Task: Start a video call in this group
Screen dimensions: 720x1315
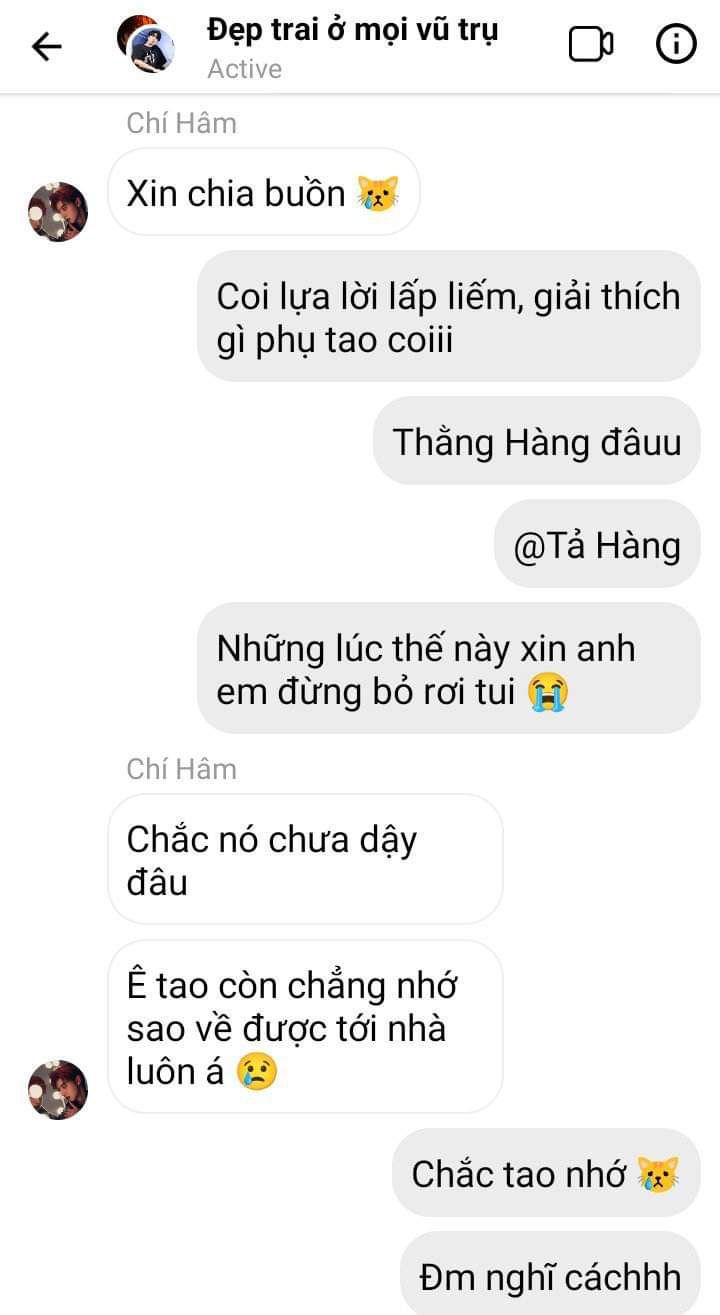Action: [591, 45]
